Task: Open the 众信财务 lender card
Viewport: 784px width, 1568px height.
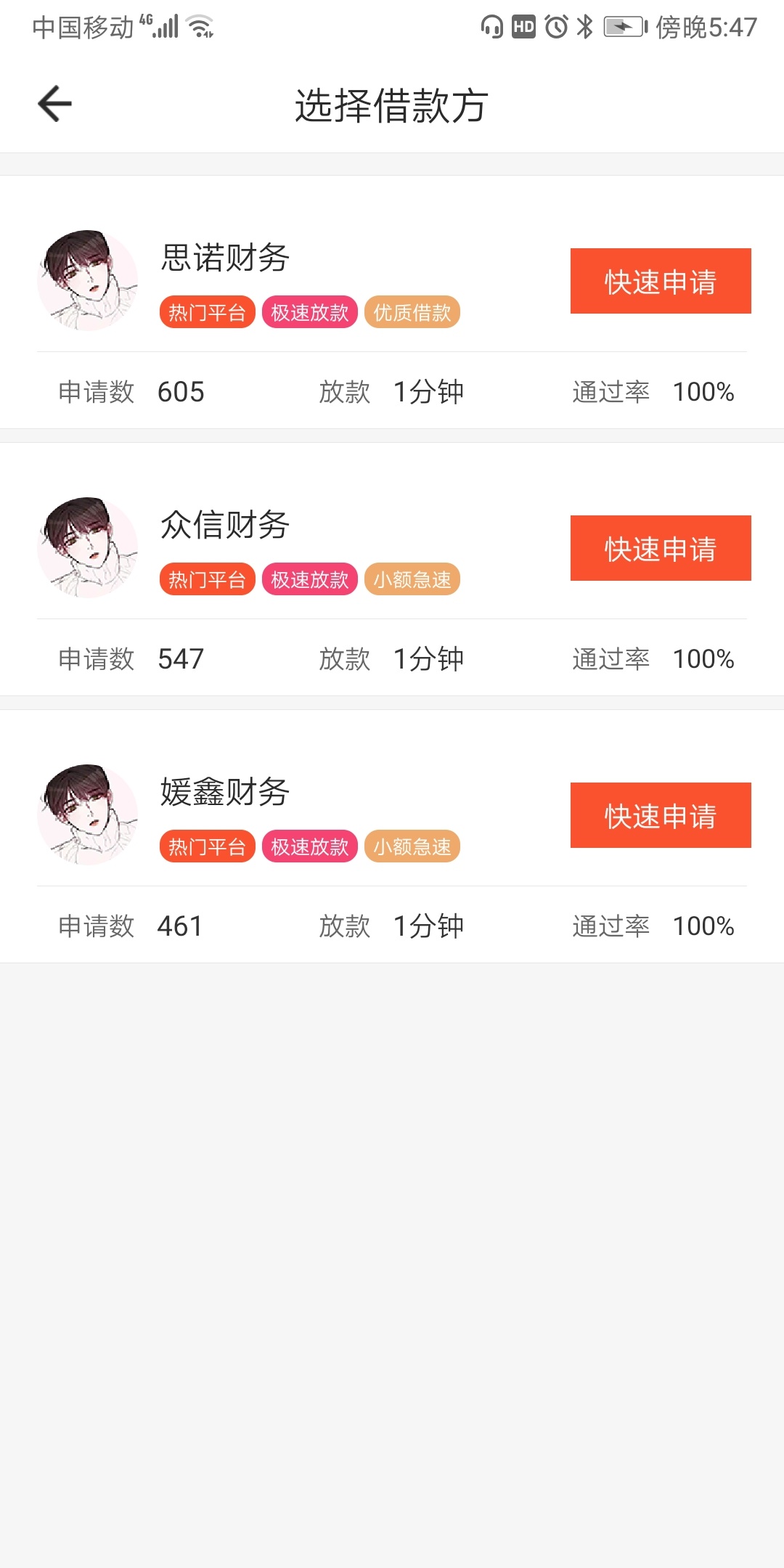Action: tap(392, 569)
